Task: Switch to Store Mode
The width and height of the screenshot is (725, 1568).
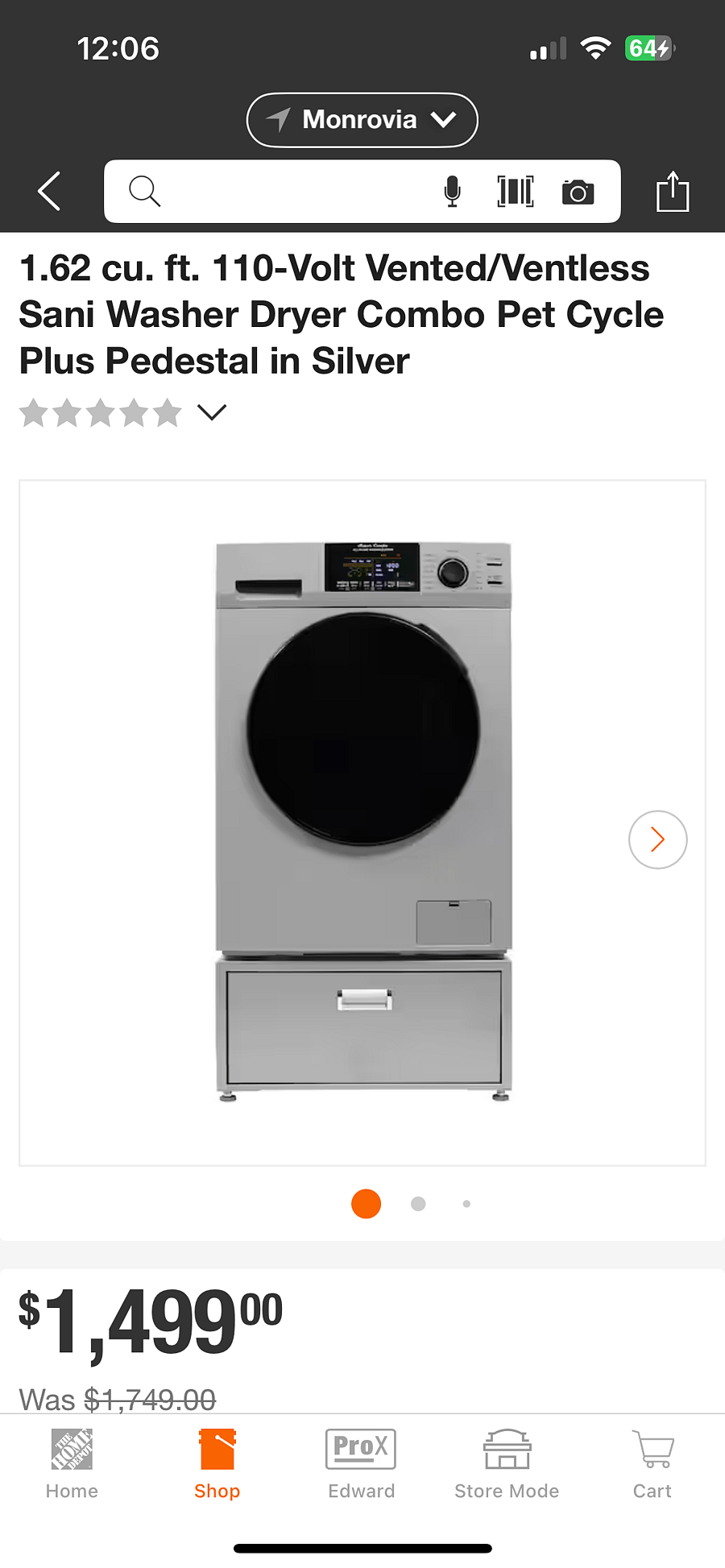Action: click(x=507, y=1464)
